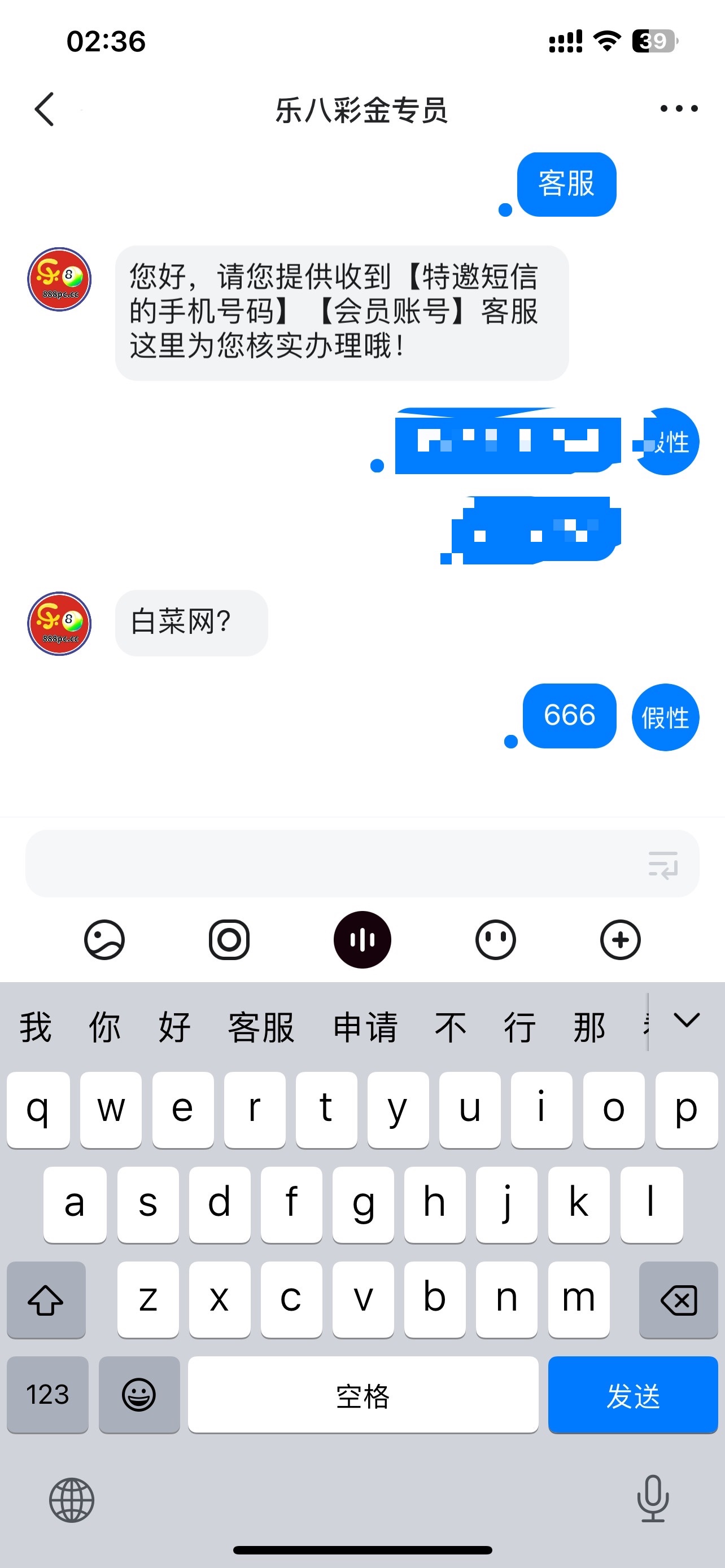Focus the message input field
This screenshot has width=725, height=1568.
(x=329, y=863)
